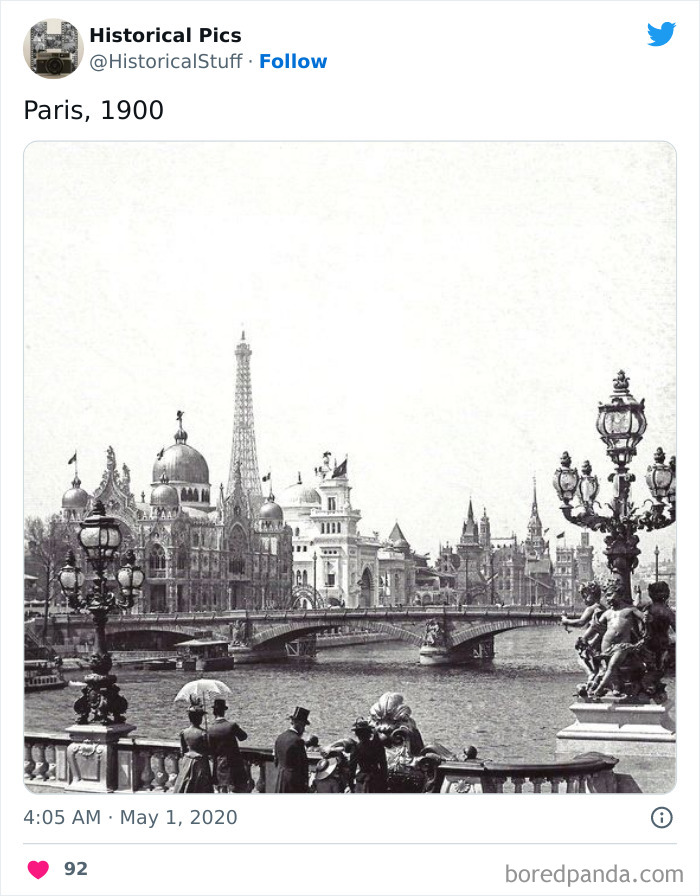Follow the Historical Pics account
The image size is (700, 896).
[x=293, y=61]
